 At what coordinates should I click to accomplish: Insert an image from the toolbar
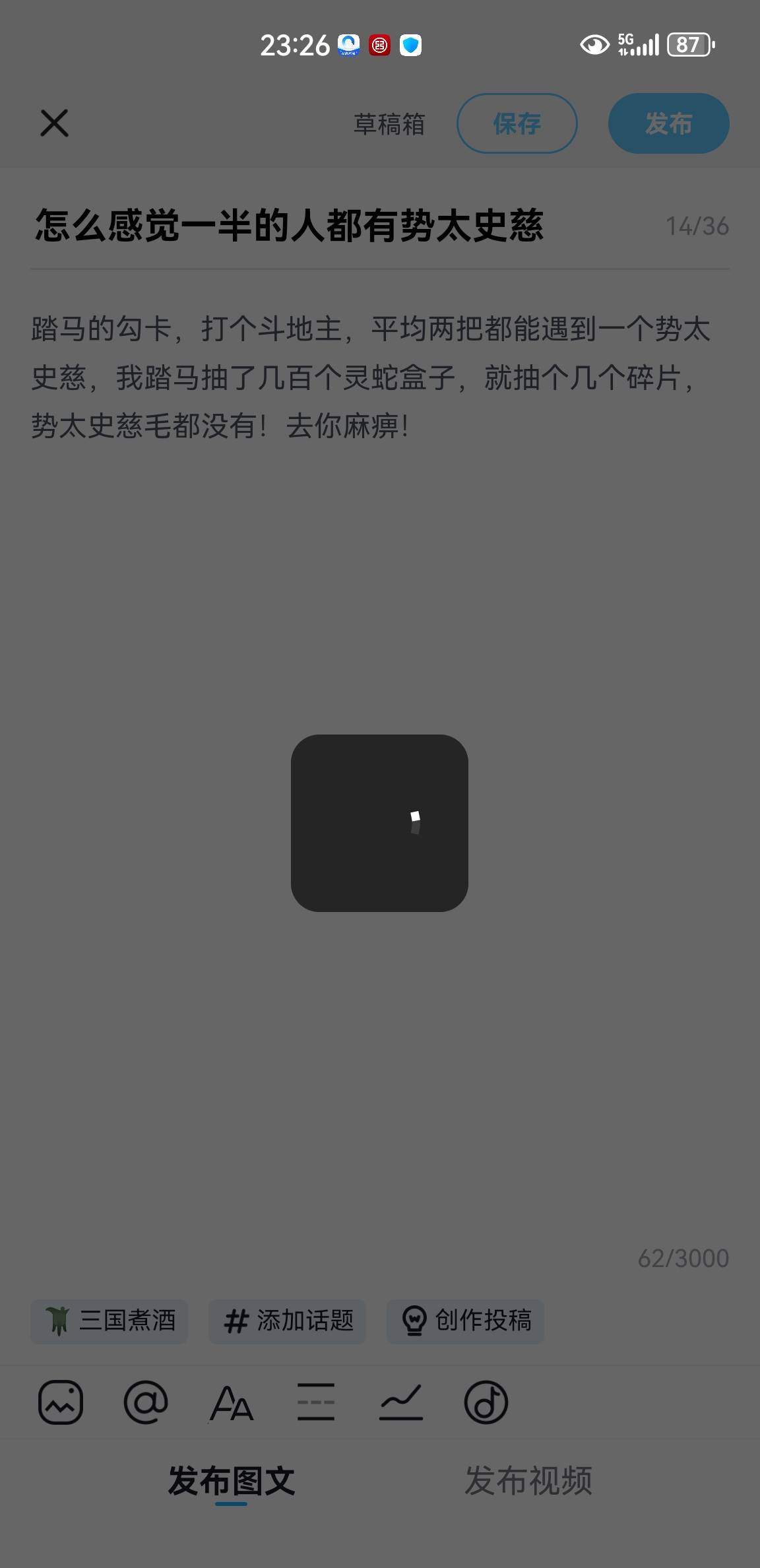61,1402
